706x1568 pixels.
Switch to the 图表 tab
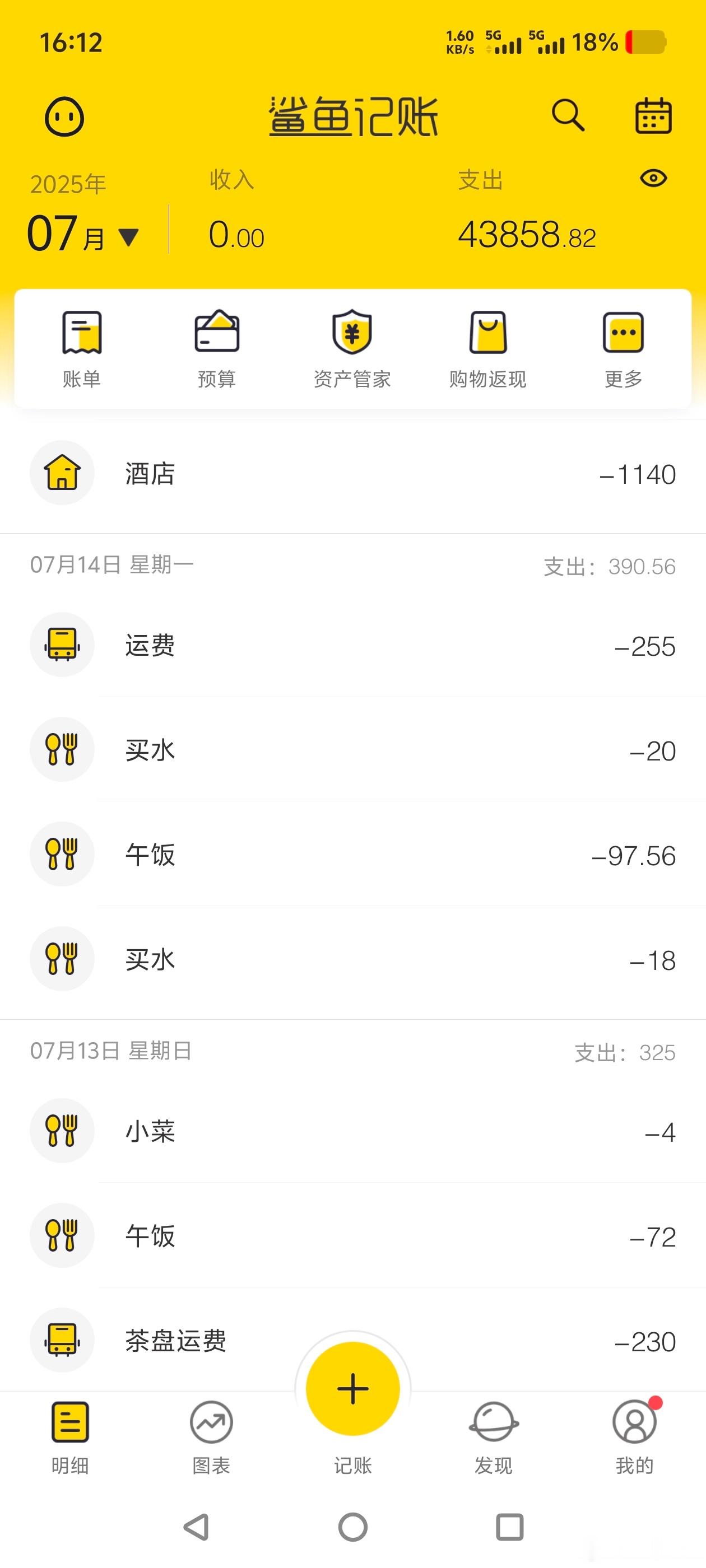pos(211,1438)
